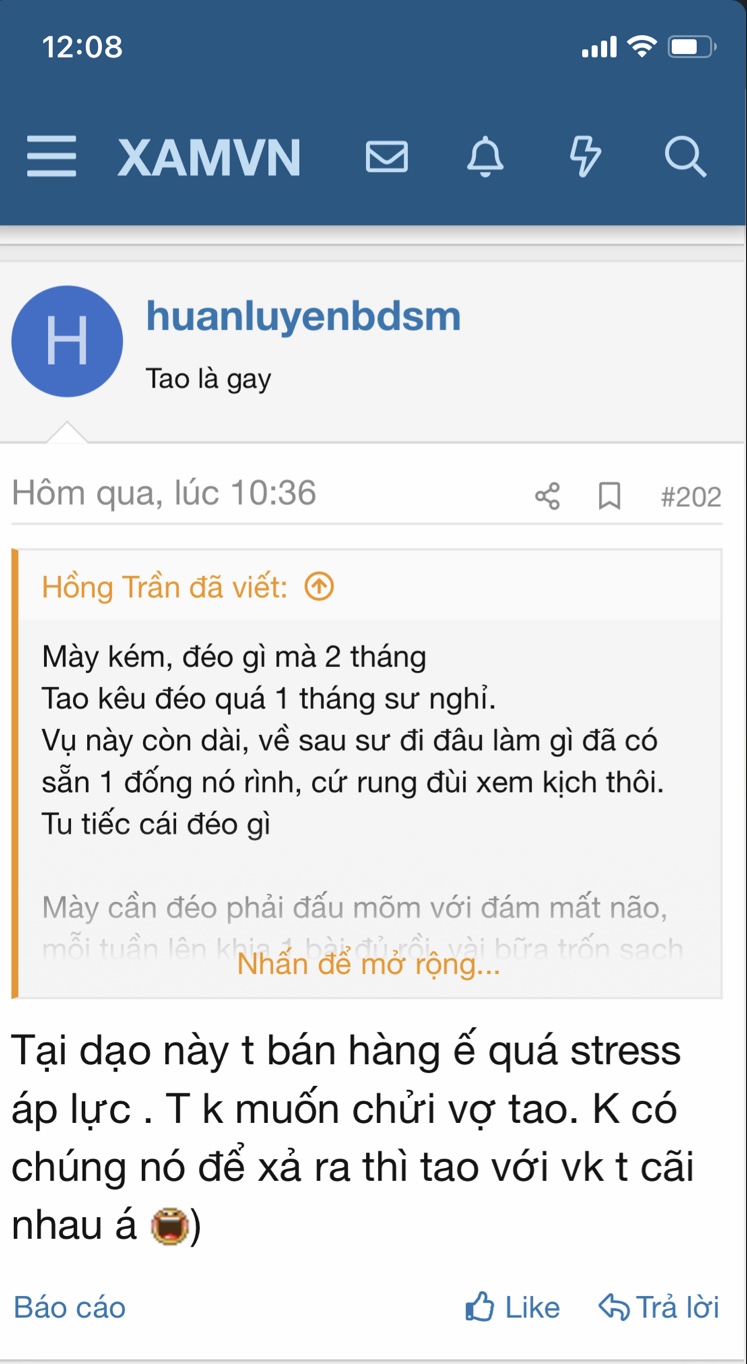Bookmark post #202
Viewport: 747px width, 1364px height.
coord(609,496)
